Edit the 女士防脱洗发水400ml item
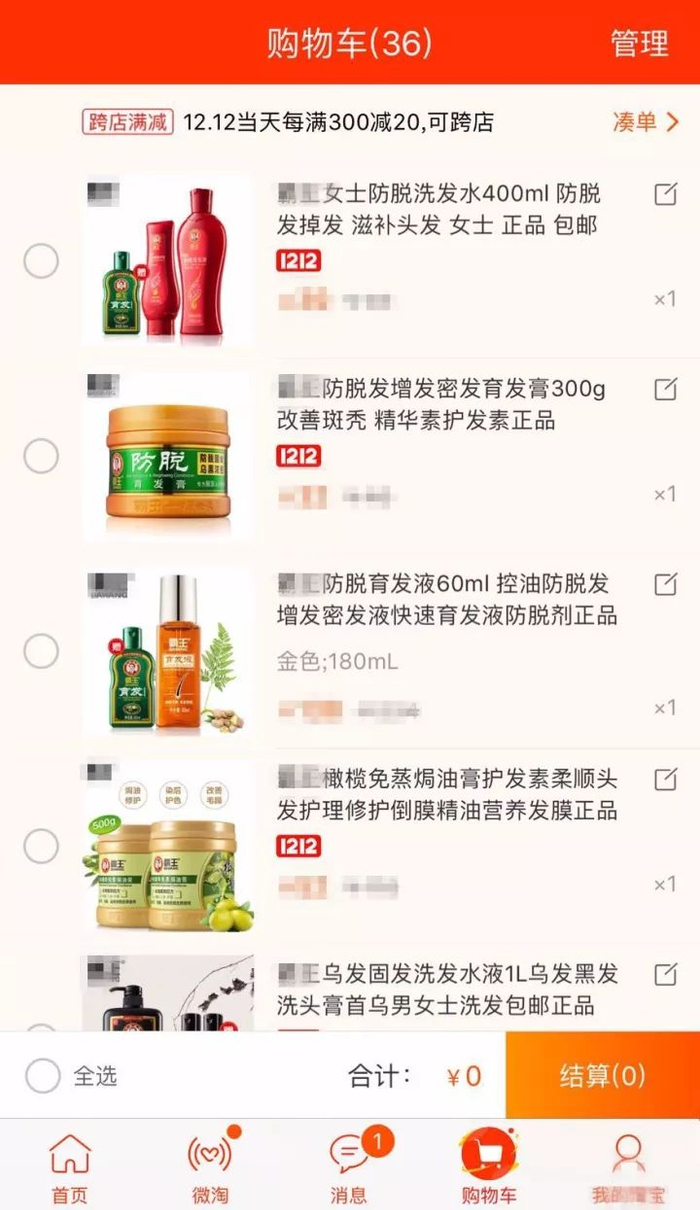Screen dimensions: 700x1210 665,194
